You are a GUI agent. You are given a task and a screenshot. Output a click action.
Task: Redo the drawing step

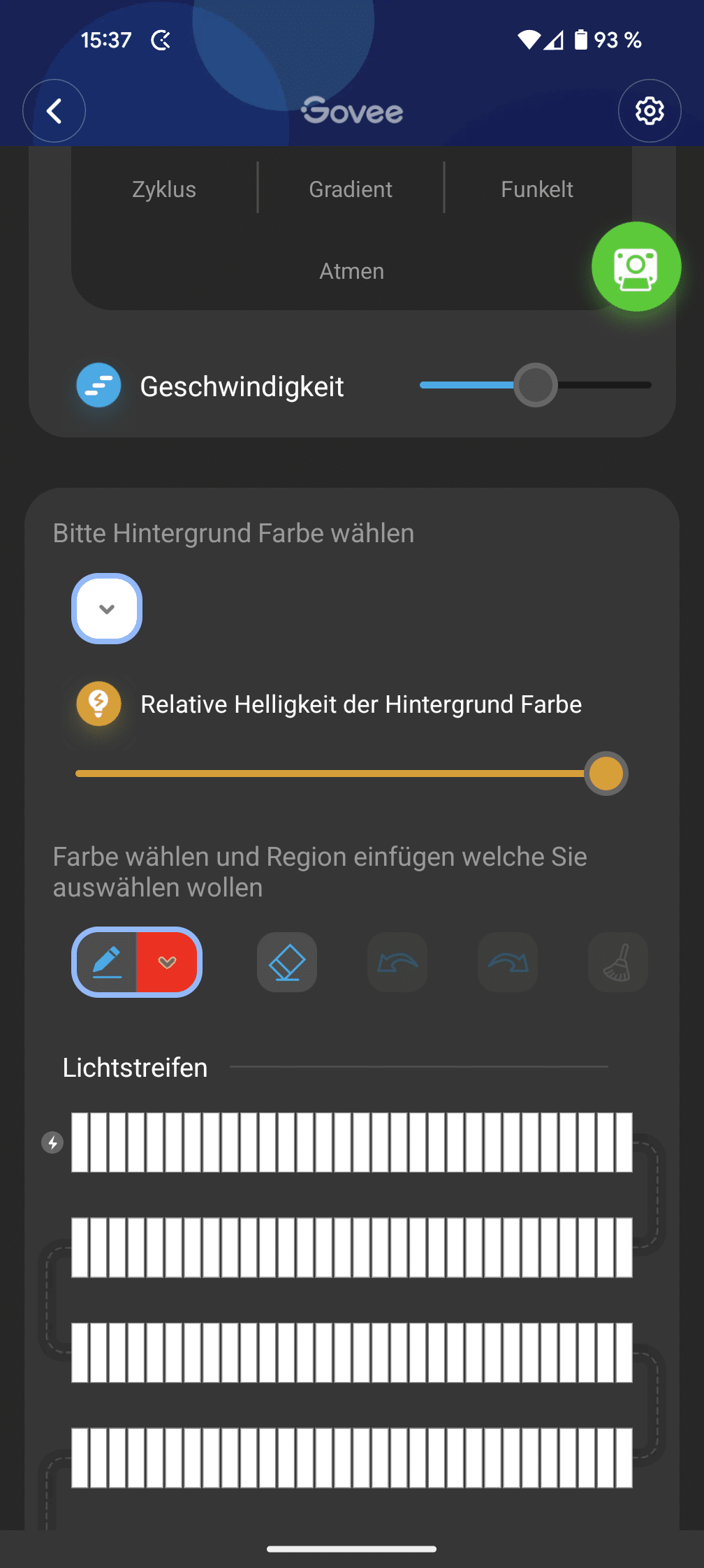pyautogui.click(x=508, y=962)
